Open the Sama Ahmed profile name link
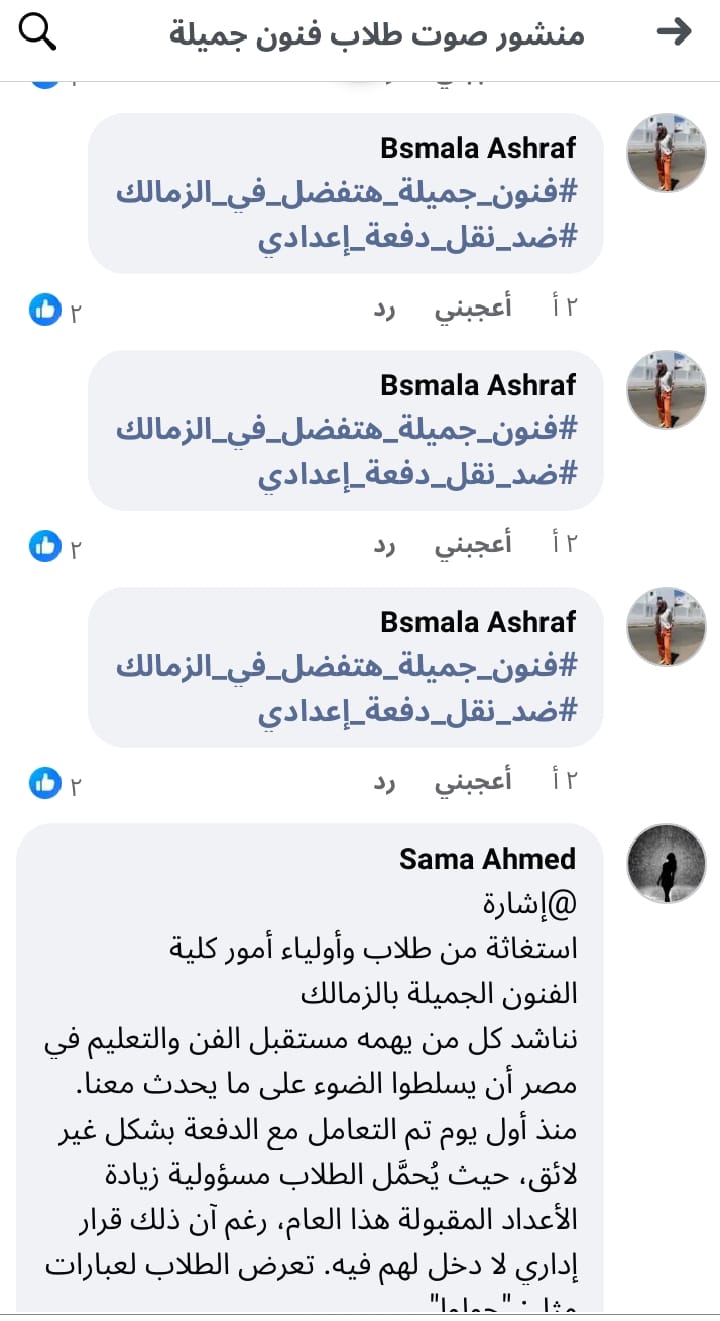720x1321 pixels. tap(487, 859)
